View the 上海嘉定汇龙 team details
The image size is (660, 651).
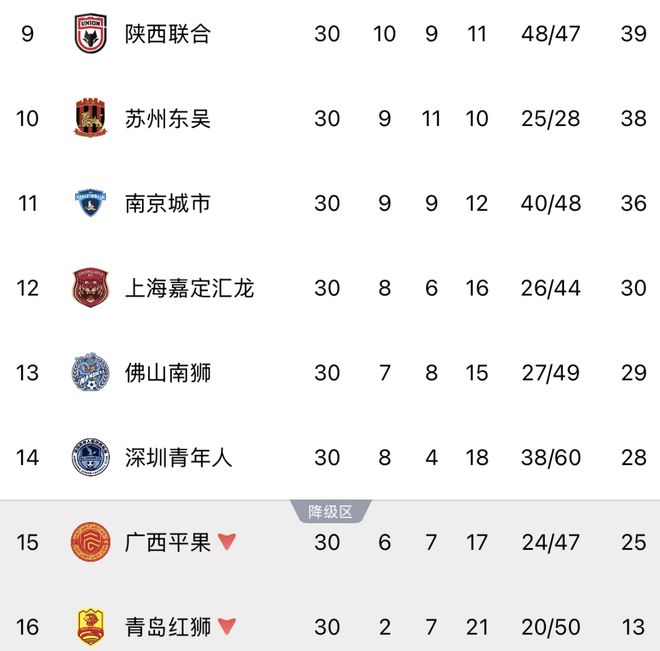coord(189,288)
